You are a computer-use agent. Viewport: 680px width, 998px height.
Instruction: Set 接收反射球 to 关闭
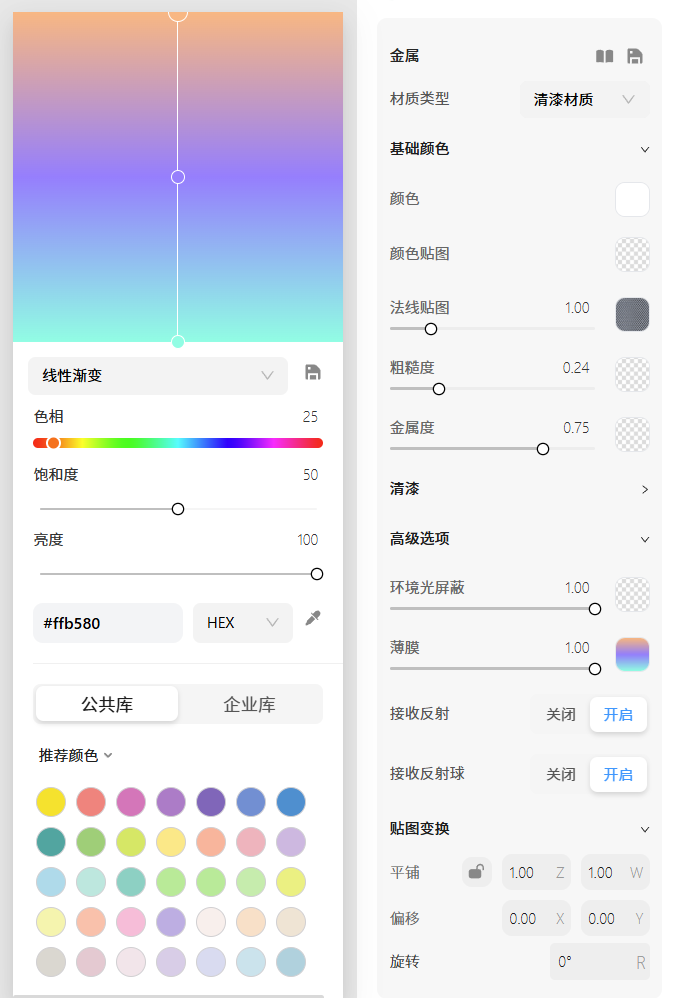pos(561,775)
